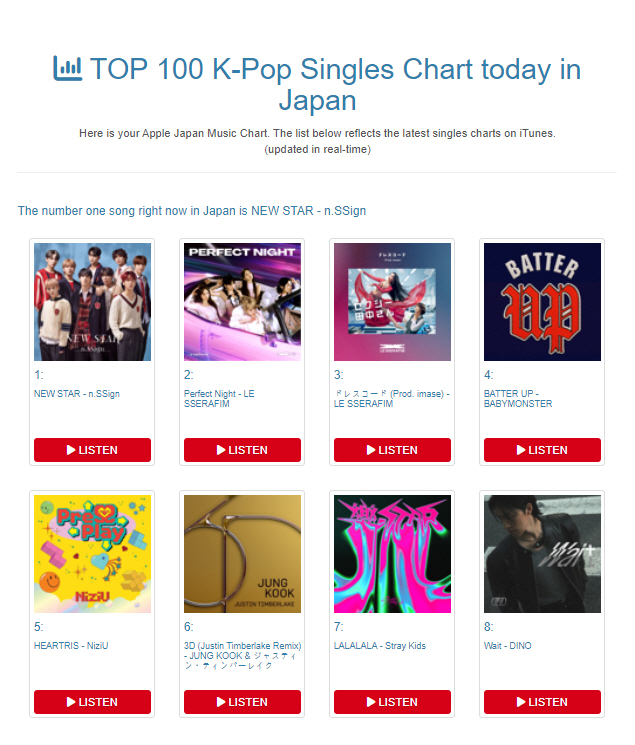Play HEARTRIS by NiziU
This screenshot has width=635, height=745.
[x=92, y=702]
